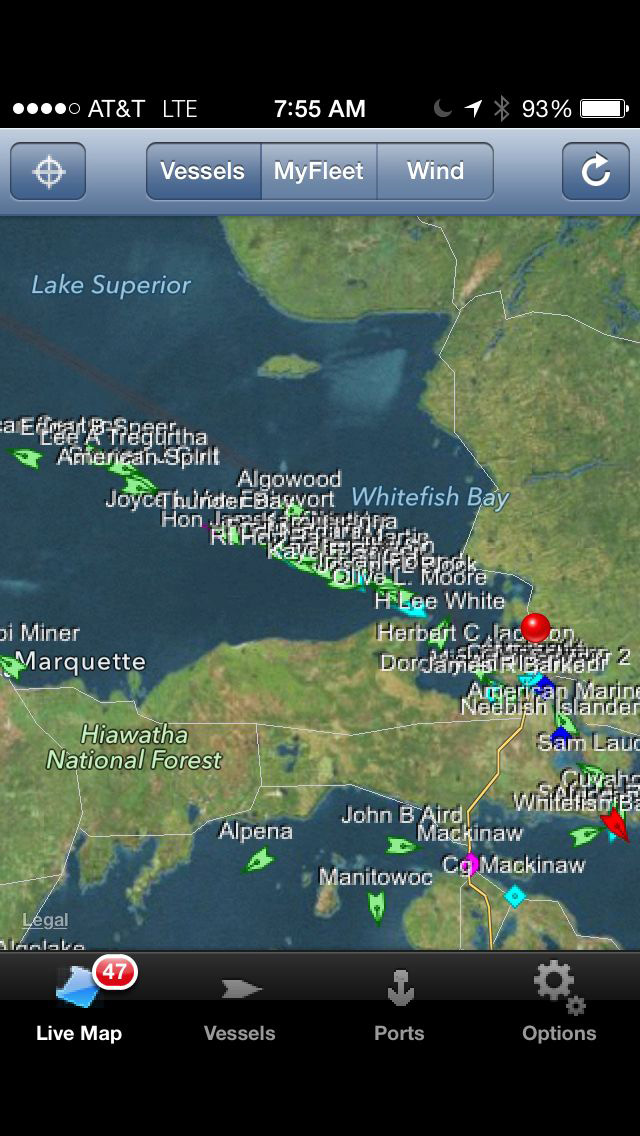640x1136 pixels.
Task: Open the Live Map tab
Action: pos(79,1000)
